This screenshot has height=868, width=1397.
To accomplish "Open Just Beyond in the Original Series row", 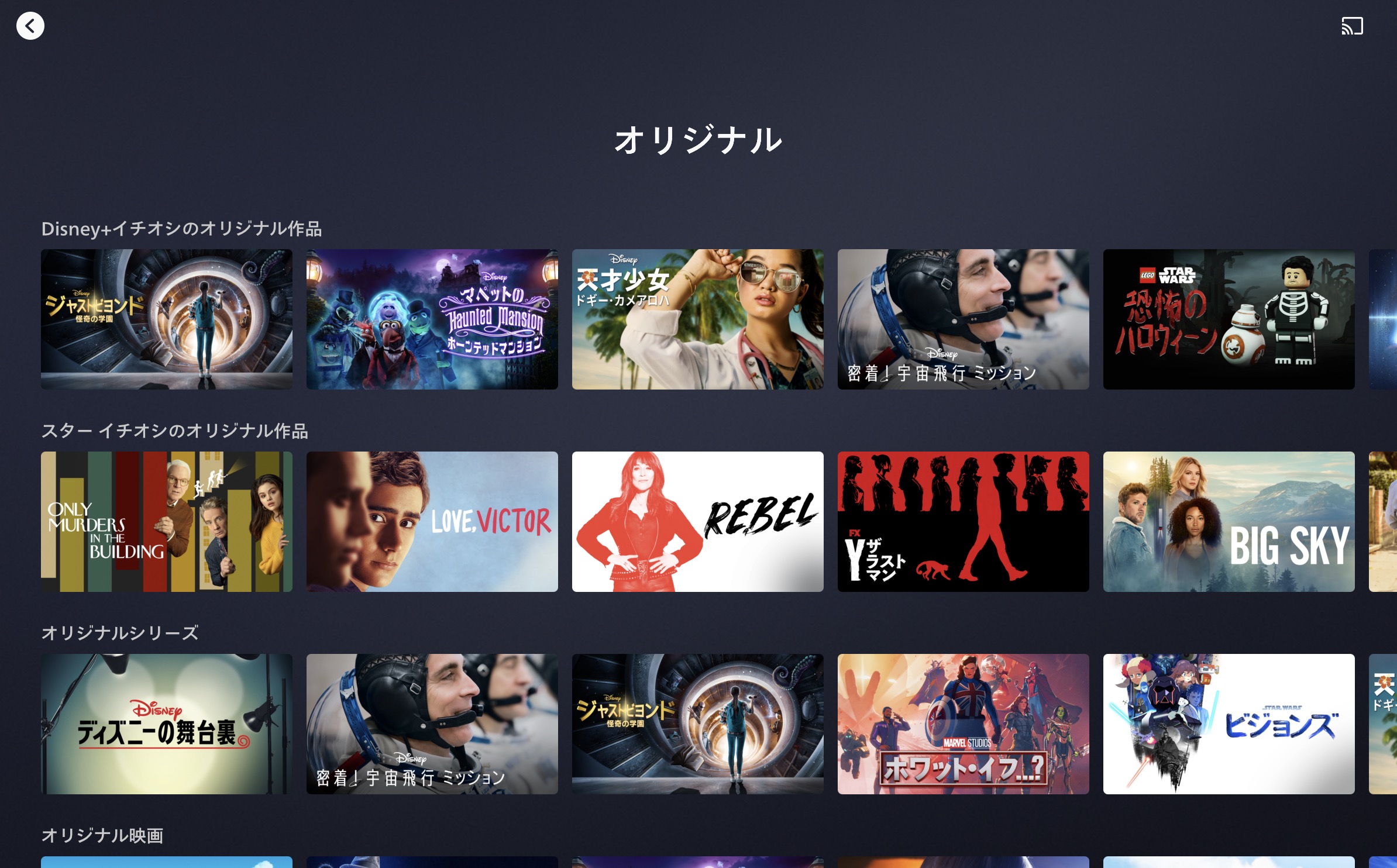I will point(698,724).
